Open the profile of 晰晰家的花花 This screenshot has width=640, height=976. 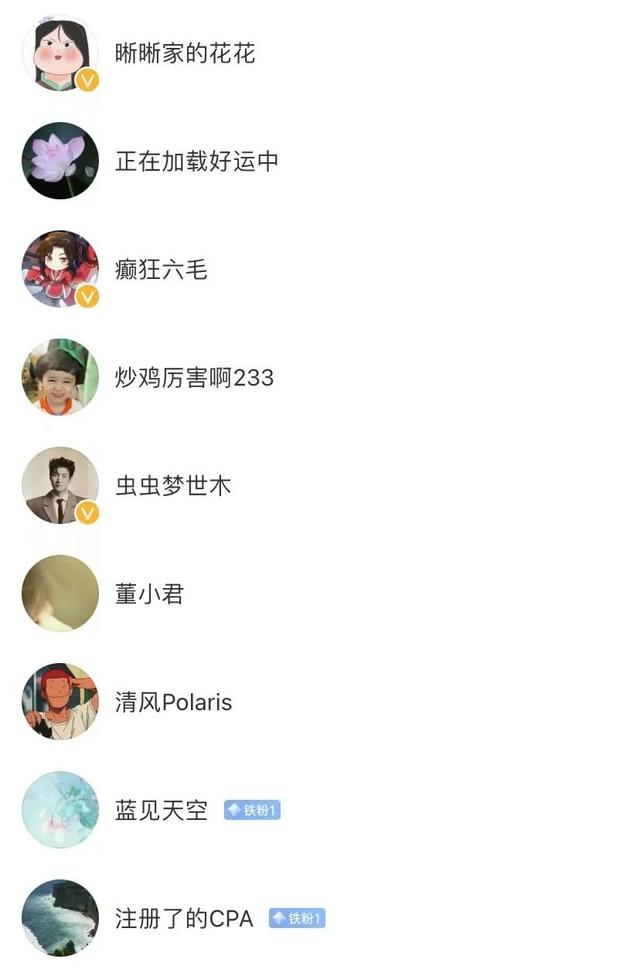click(185, 53)
